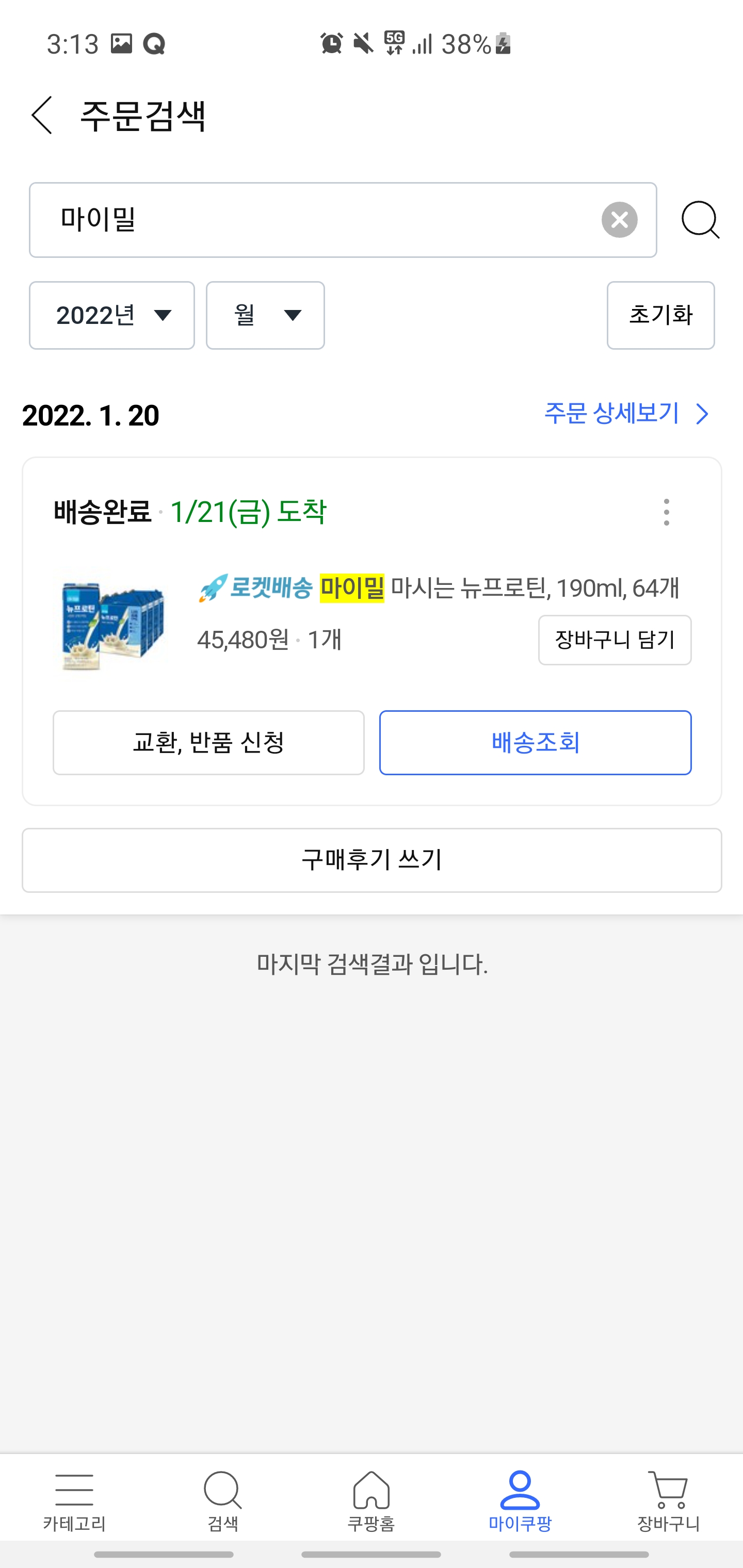The image size is (743, 1568).
Task: Open the 장바구니 cart tab
Action: click(668, 1501)
